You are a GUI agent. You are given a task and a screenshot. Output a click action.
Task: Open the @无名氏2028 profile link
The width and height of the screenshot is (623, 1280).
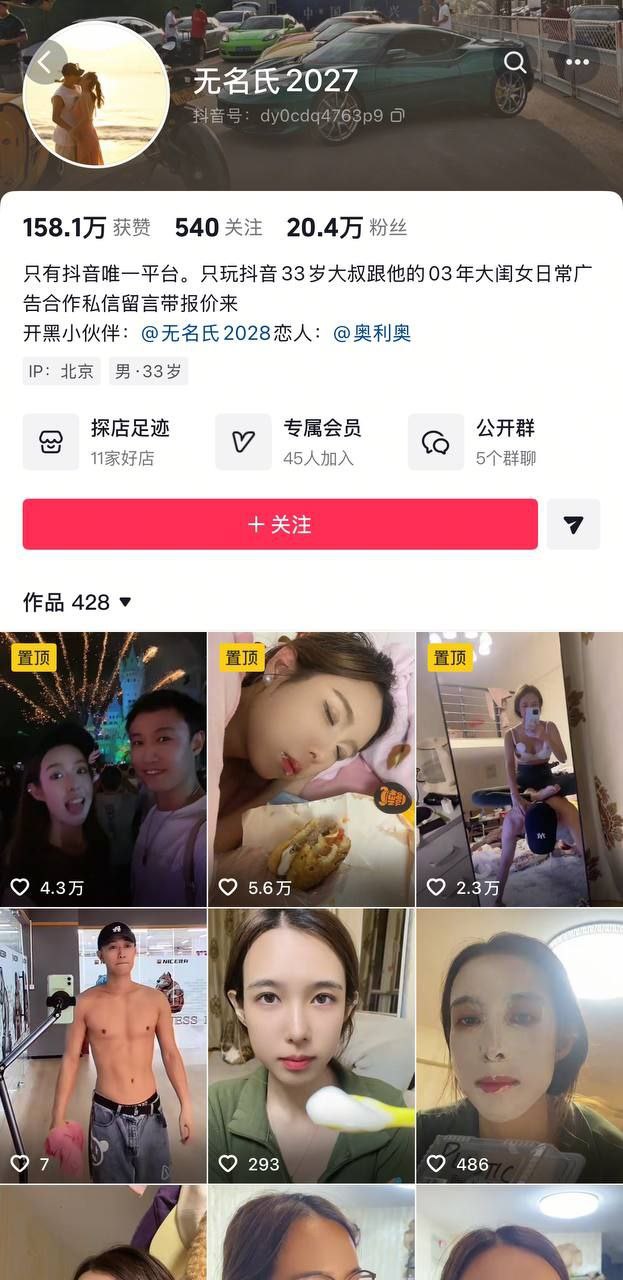click(x=206, y=333)
